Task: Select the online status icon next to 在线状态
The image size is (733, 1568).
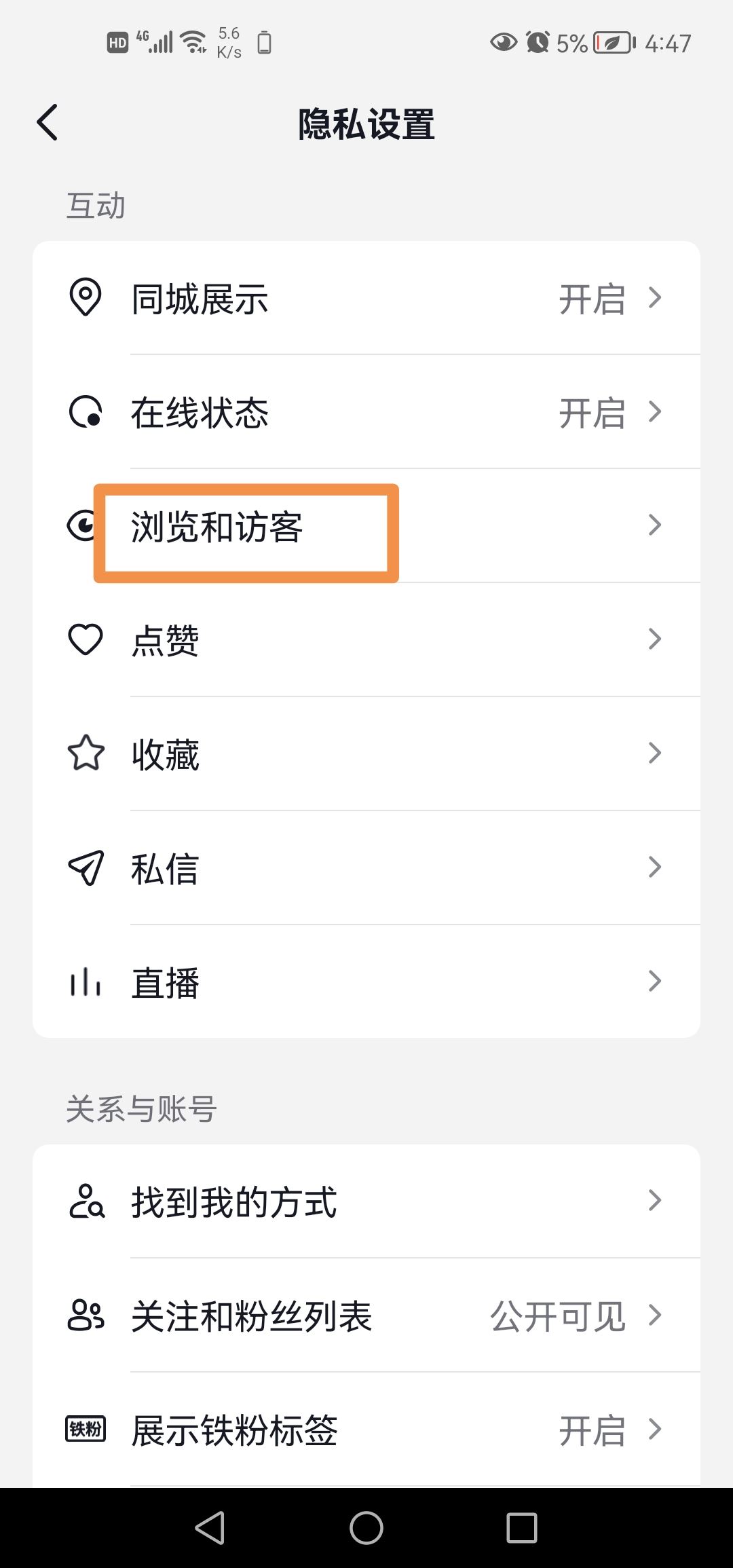Action: (86, 412)
